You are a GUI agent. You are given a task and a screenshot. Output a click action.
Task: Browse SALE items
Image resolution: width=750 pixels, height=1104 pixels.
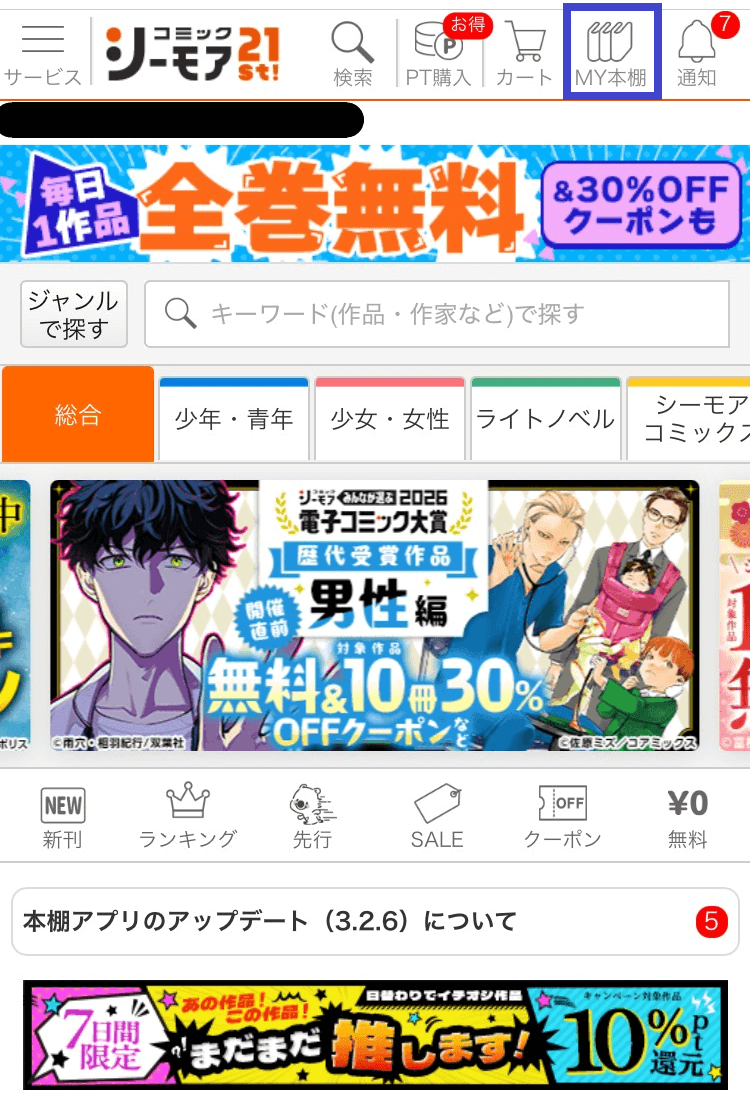[x=437, y=817]
